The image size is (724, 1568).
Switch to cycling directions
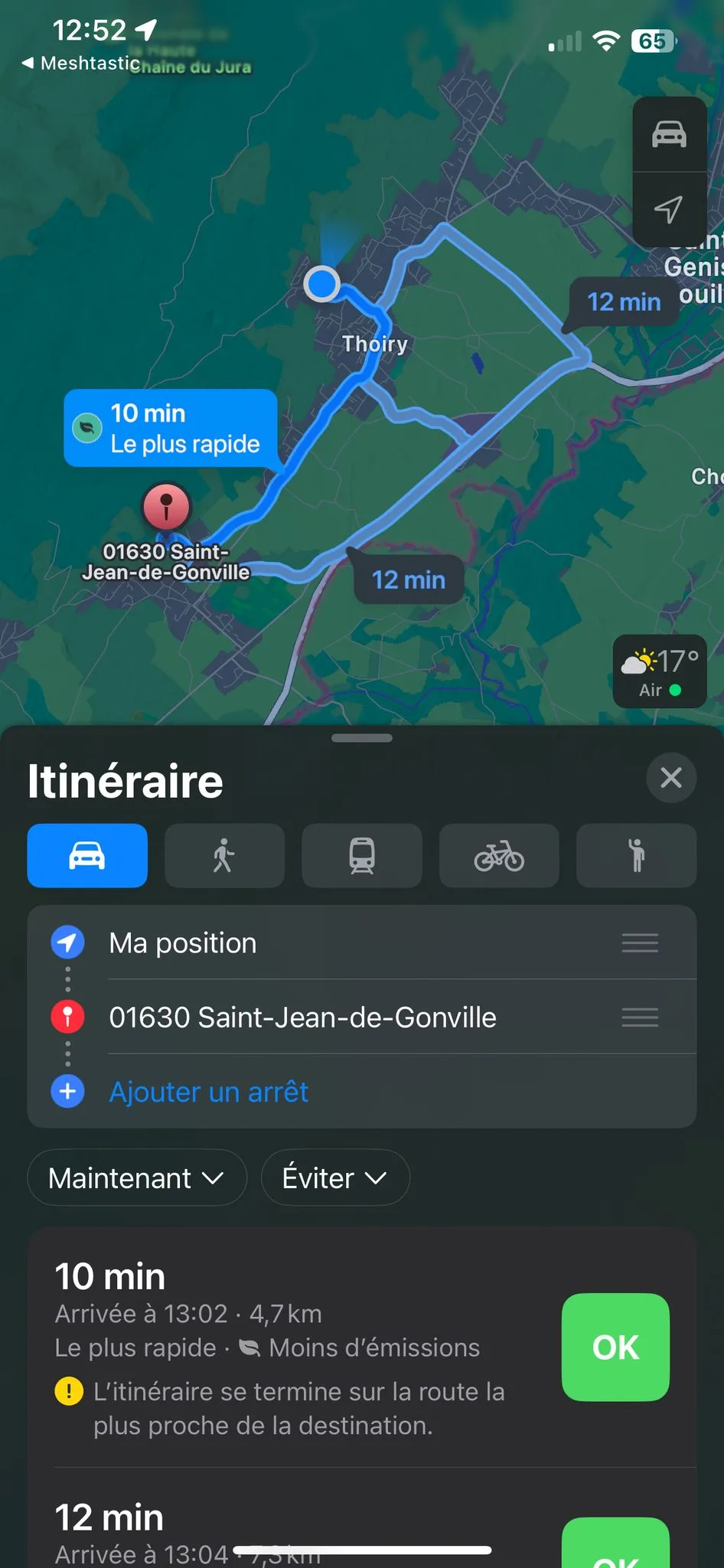pos(499,856)
